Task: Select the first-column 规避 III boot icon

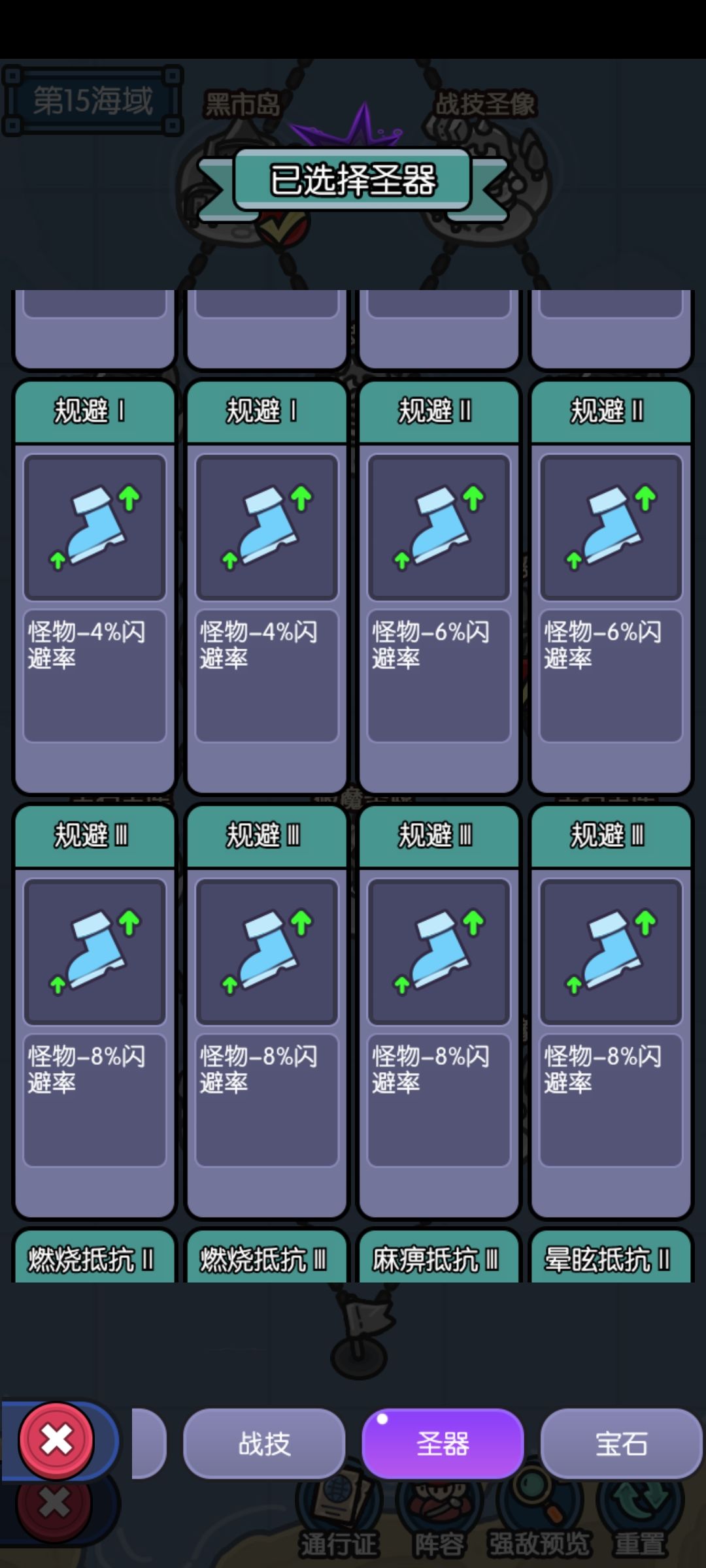Action: pos(94,951)
